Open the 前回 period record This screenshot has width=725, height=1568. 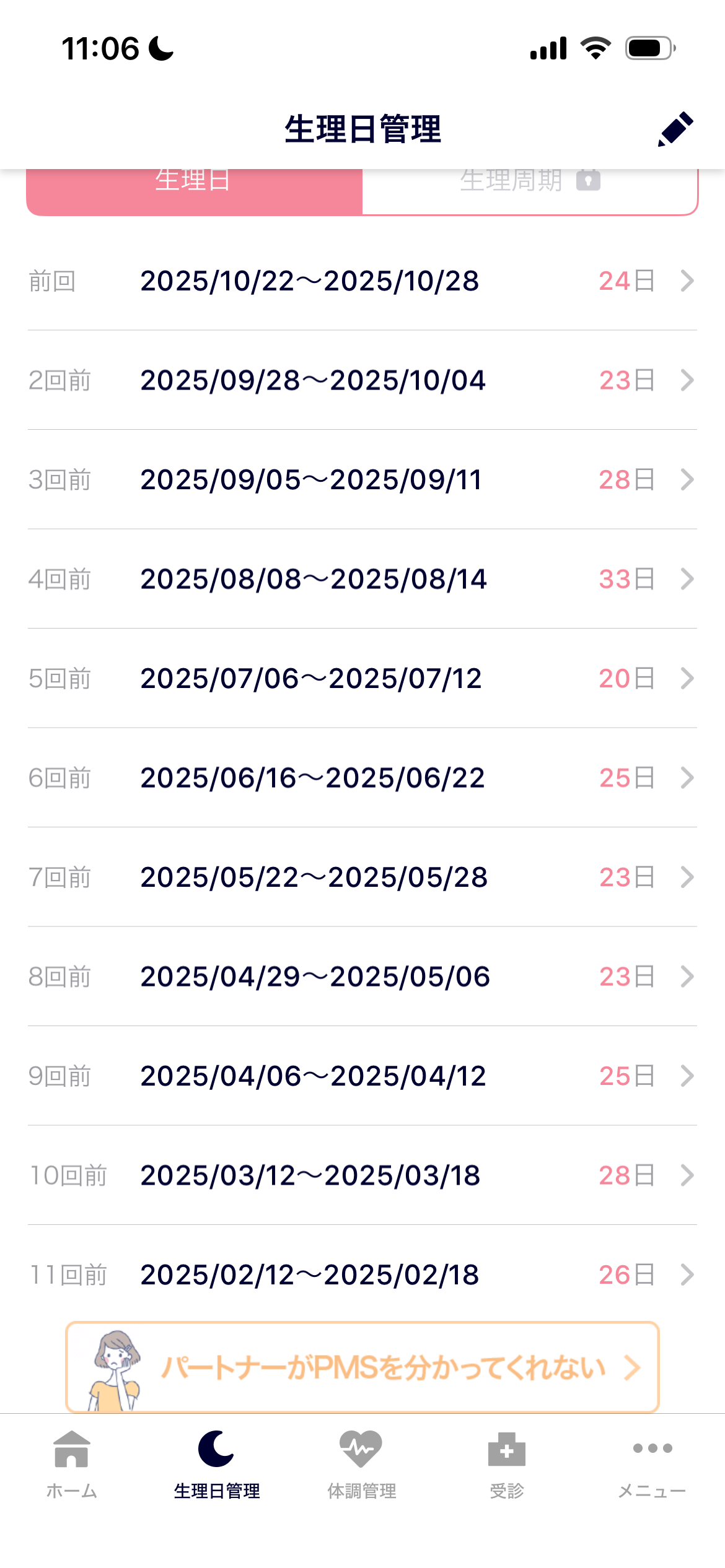pos(362,281)
